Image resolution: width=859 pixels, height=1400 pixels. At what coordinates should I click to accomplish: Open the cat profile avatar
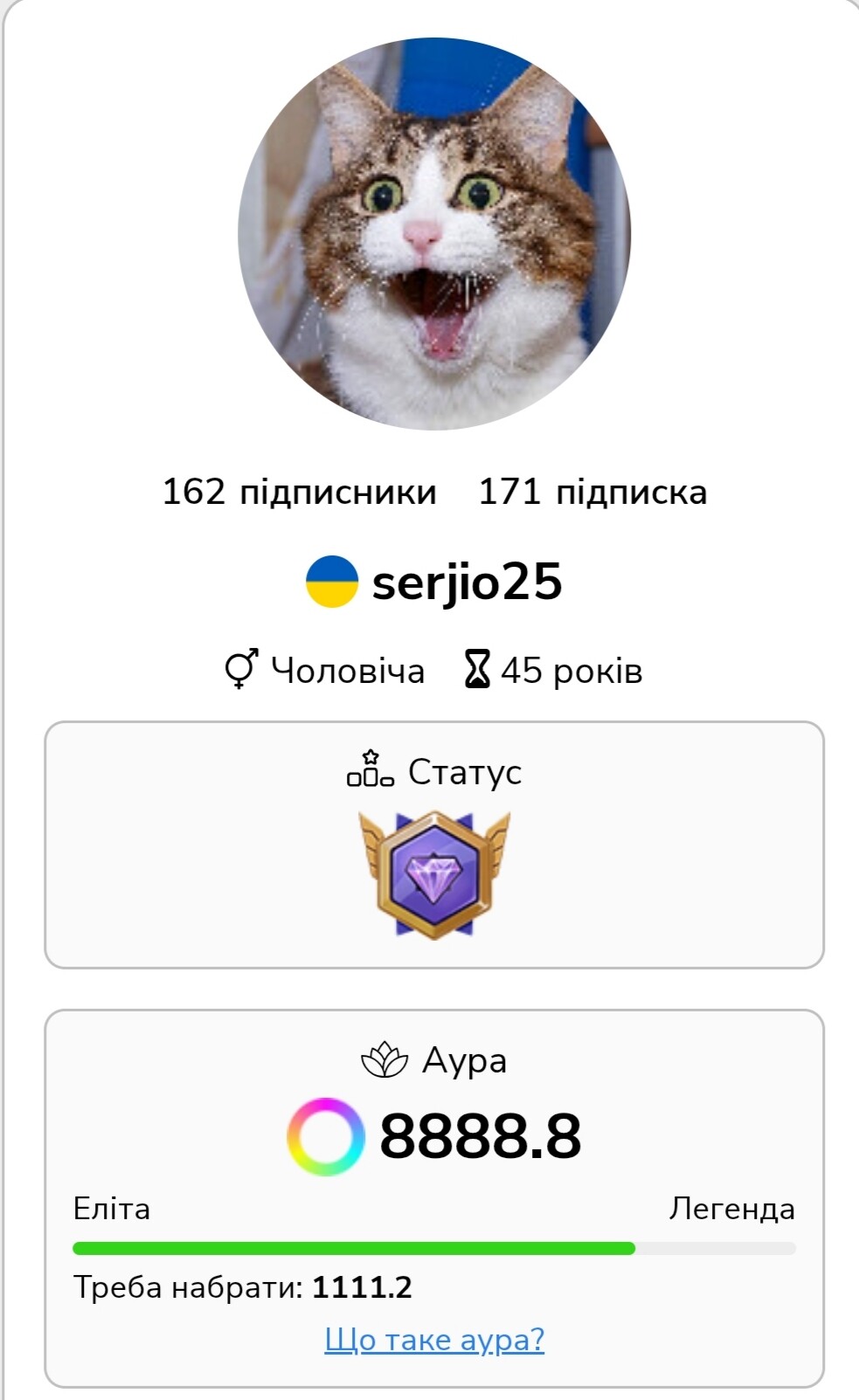[x=434, y=233]
